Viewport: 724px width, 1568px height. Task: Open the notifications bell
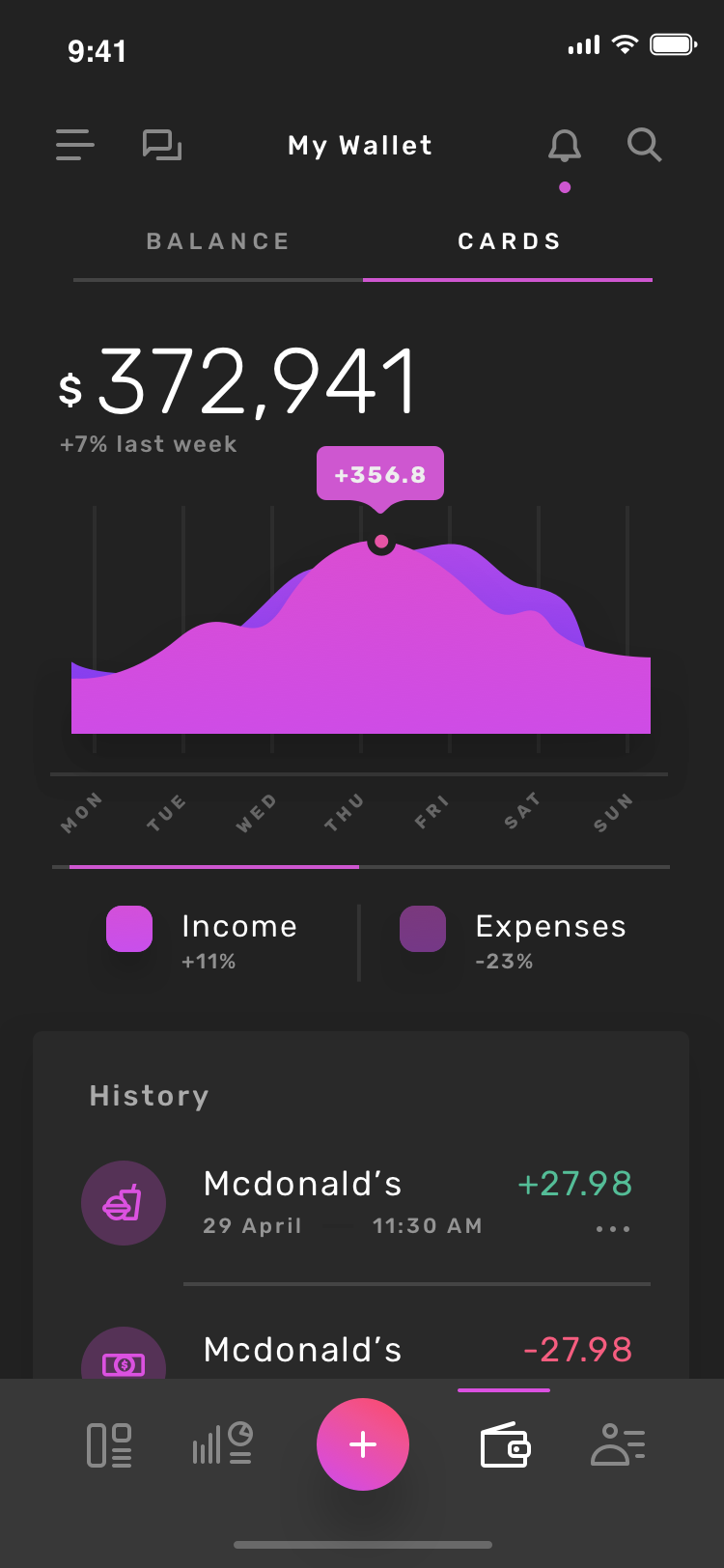[x=565, y=147]
